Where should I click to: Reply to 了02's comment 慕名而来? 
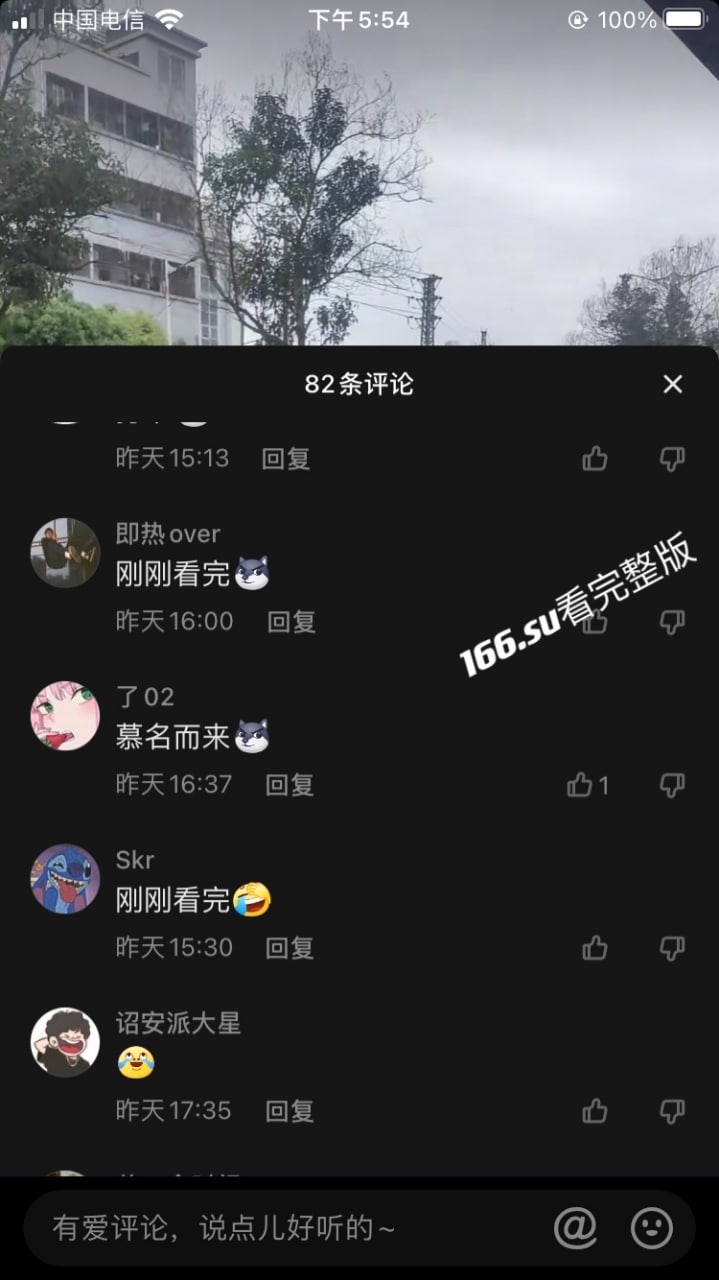pos(290,785)
